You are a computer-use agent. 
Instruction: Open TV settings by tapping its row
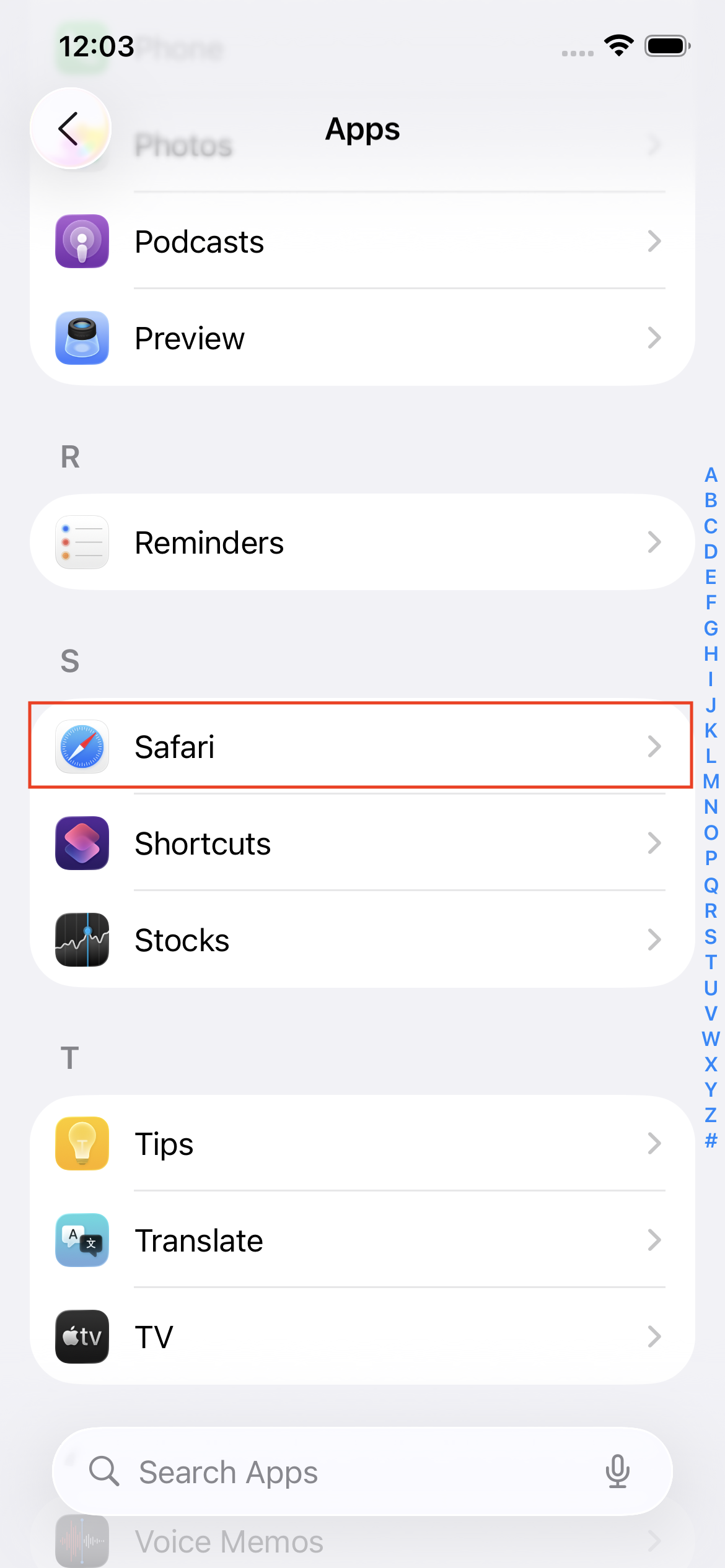[x=362, y=1337]
